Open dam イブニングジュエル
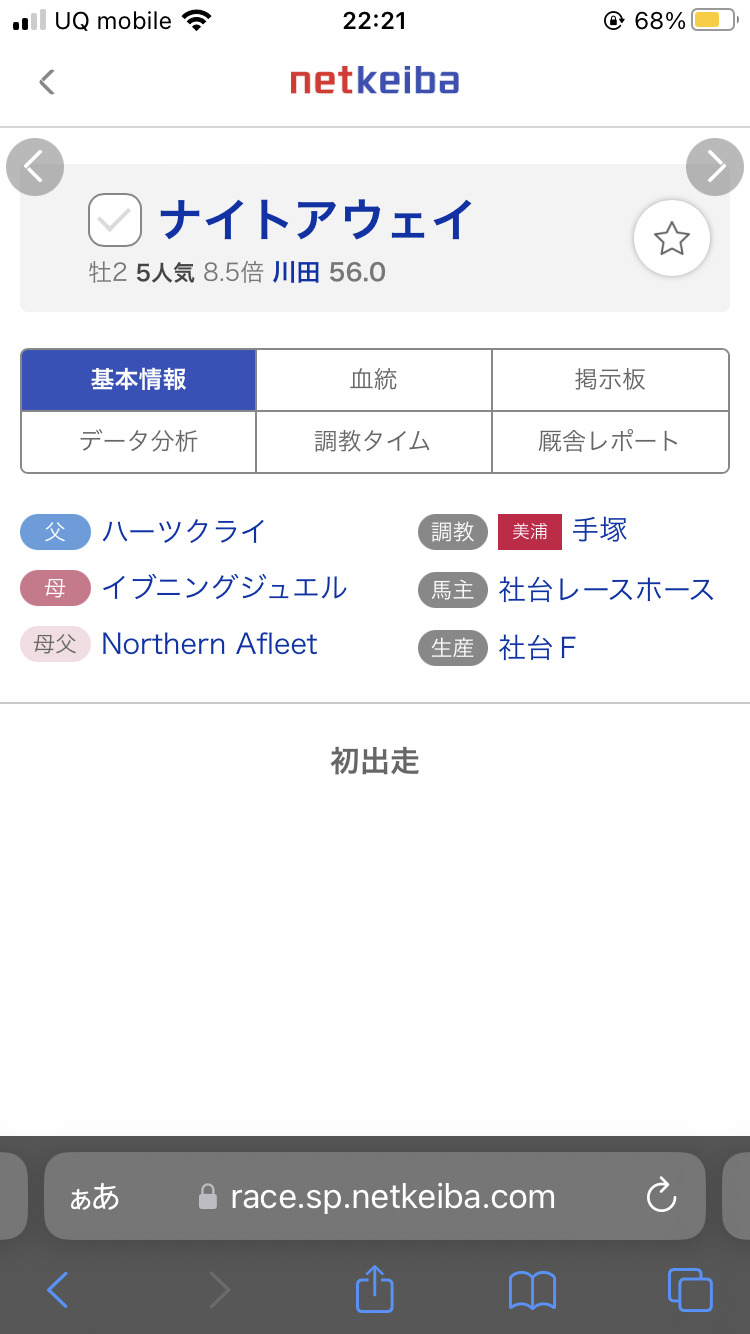This screenshot has height=1334, width=750. (x=224, y=587)
